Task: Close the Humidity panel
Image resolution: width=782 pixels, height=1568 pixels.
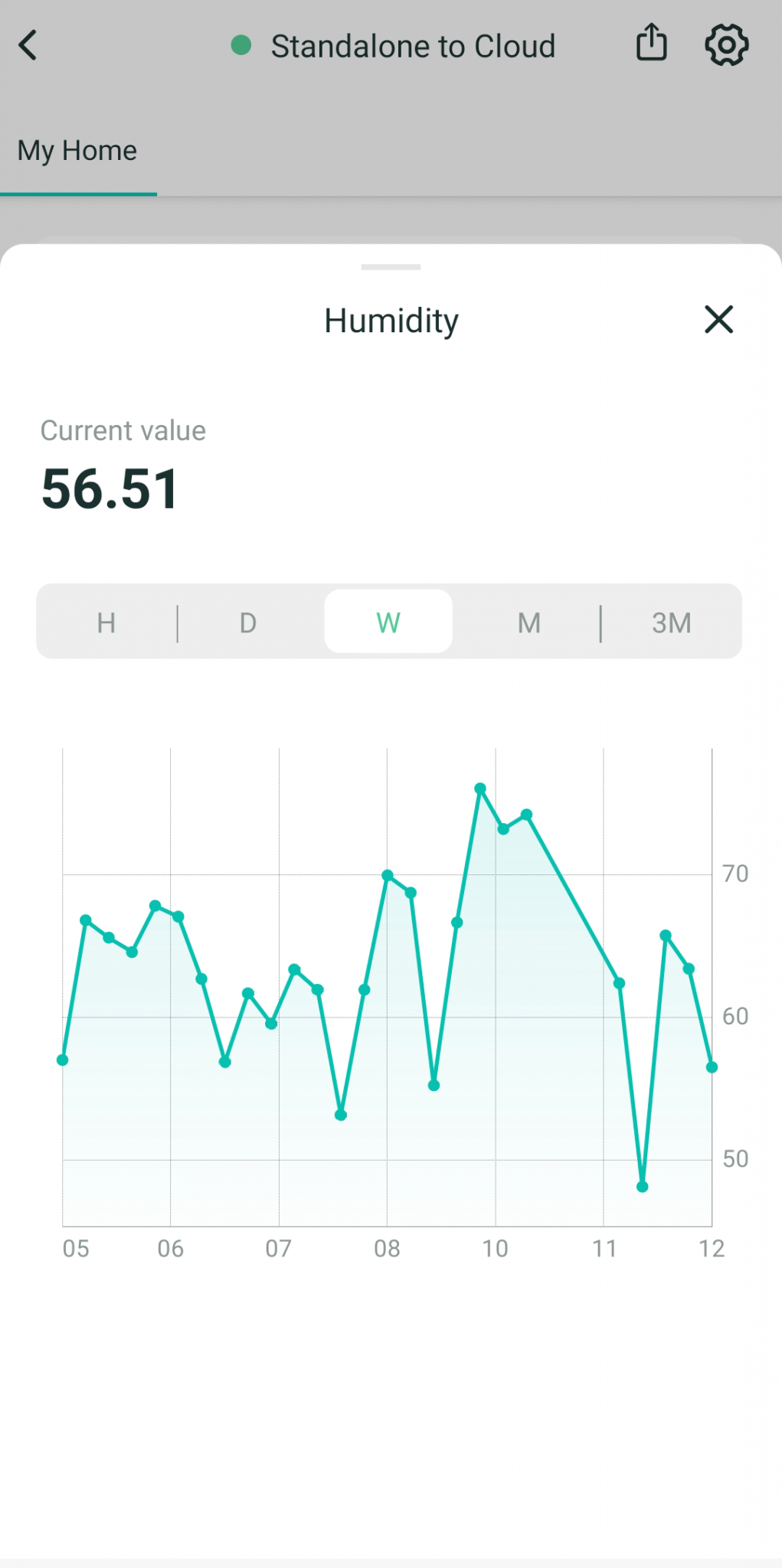Action: [x=718, y=319]
